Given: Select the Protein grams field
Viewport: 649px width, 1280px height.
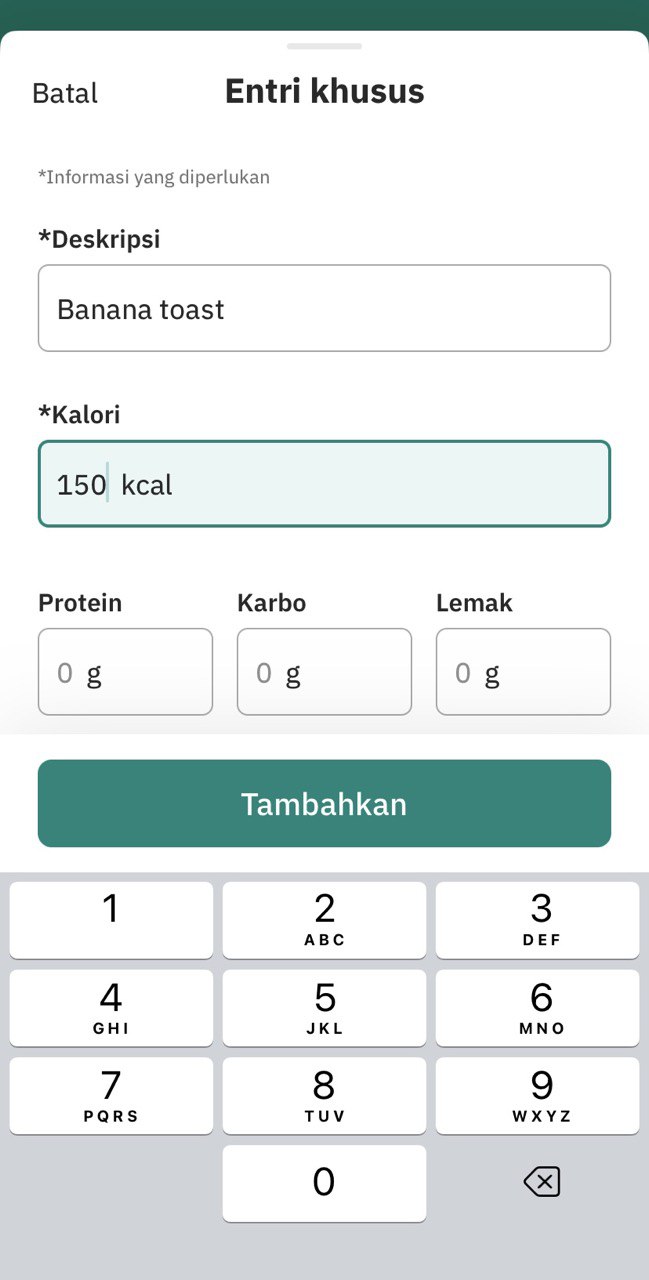Looking at the screenshot, I should tap(125, 672).
